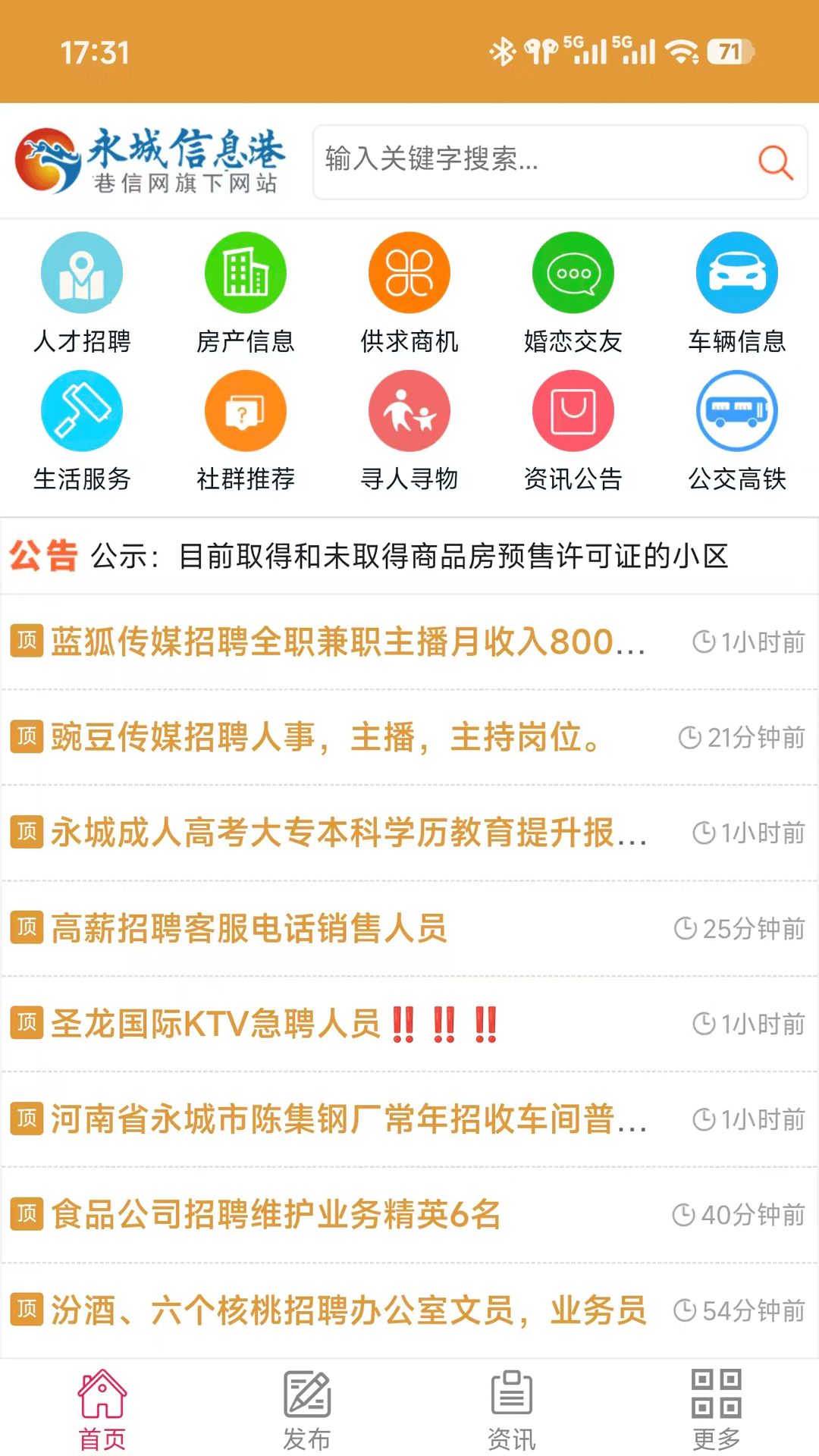819x1456 pixels.
Task: Open the 公告 presale permit announcement
Action: tap(409, 556)
